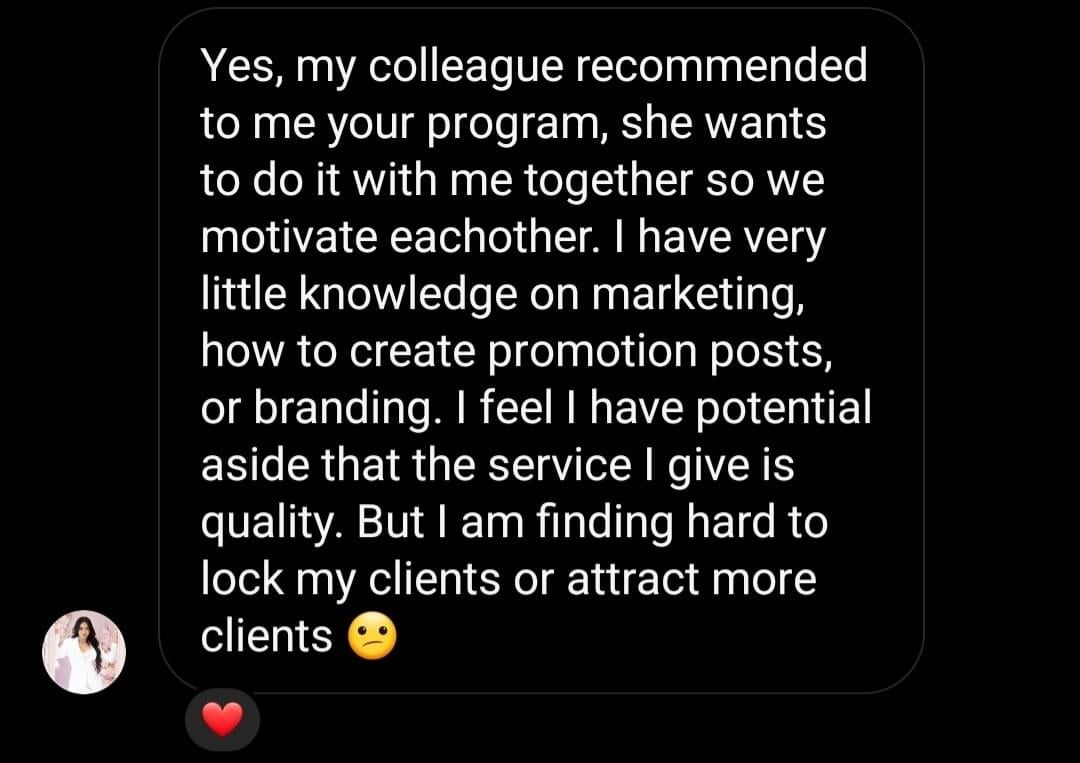1080x763 pixels.
Task: Open the sender's profile picture
Action: [x=84, y=652]
